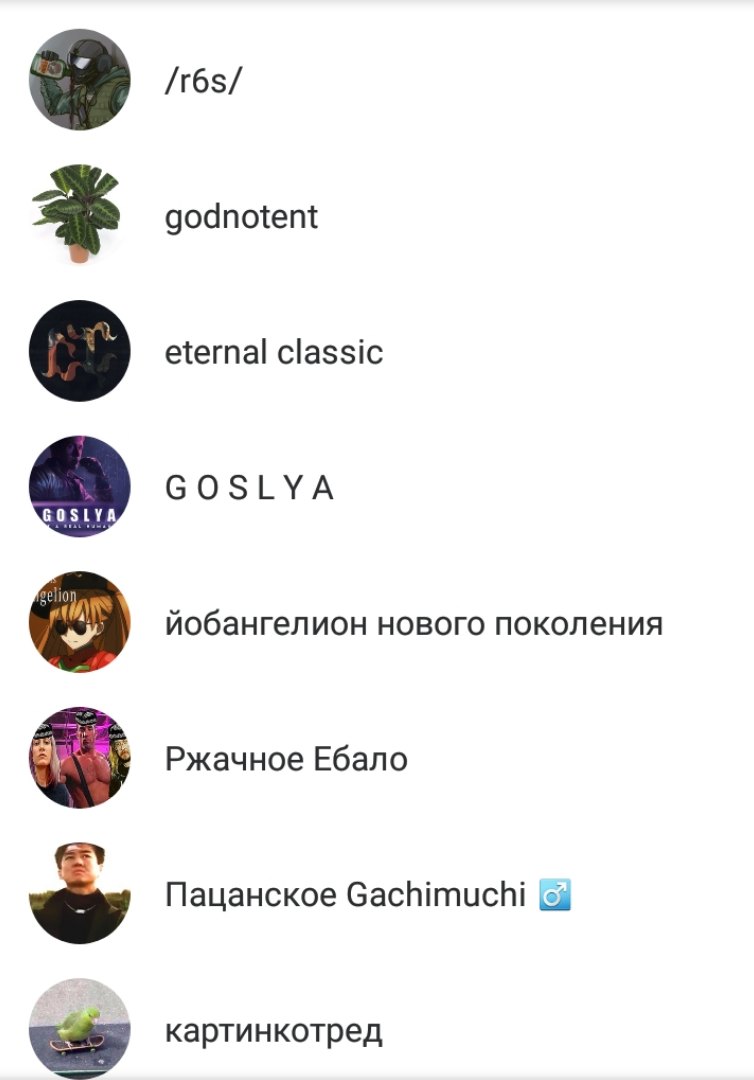Open the godnotent group

coord(241,216)
